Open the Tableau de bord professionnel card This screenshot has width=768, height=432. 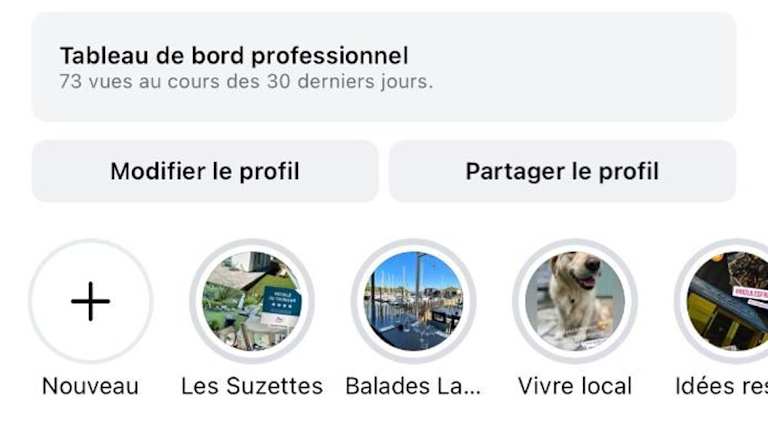(384, 67)
